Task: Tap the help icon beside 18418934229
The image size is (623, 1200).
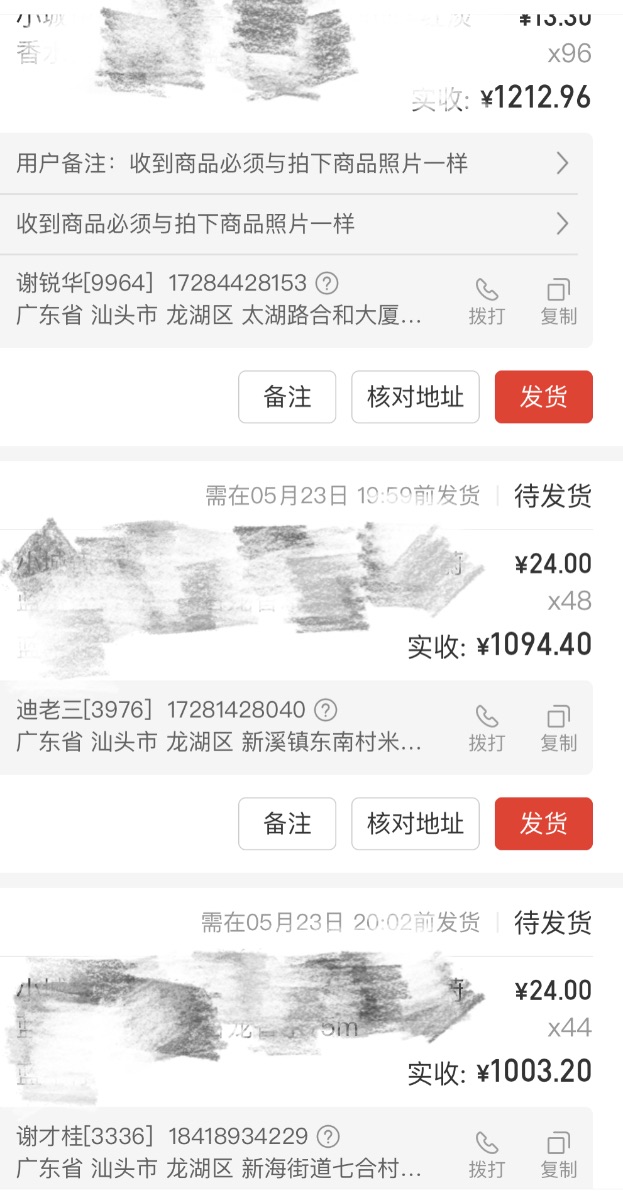Action: (328, 1137)
